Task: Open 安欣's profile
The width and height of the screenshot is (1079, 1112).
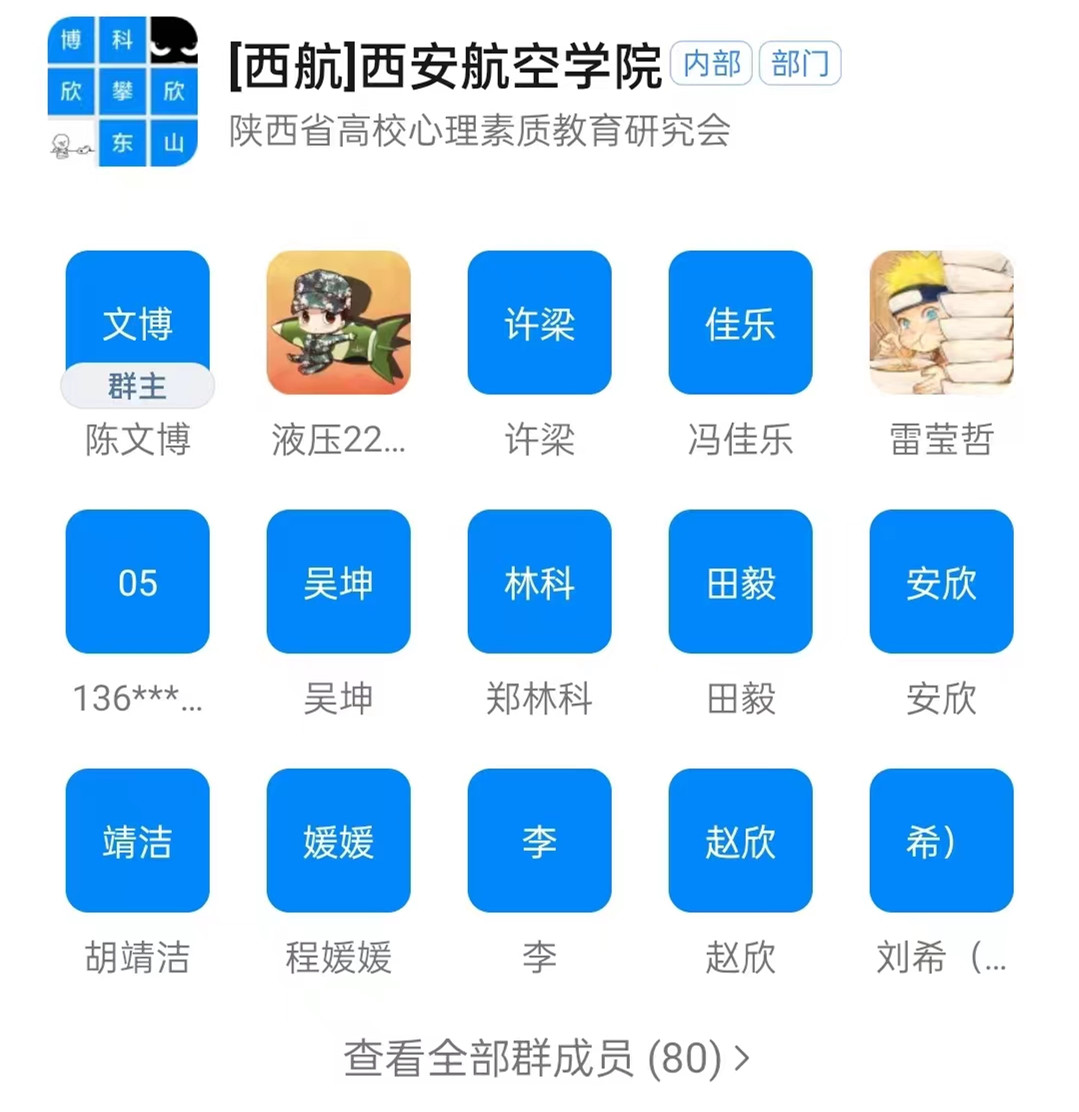Action: [x=941, y=581]
